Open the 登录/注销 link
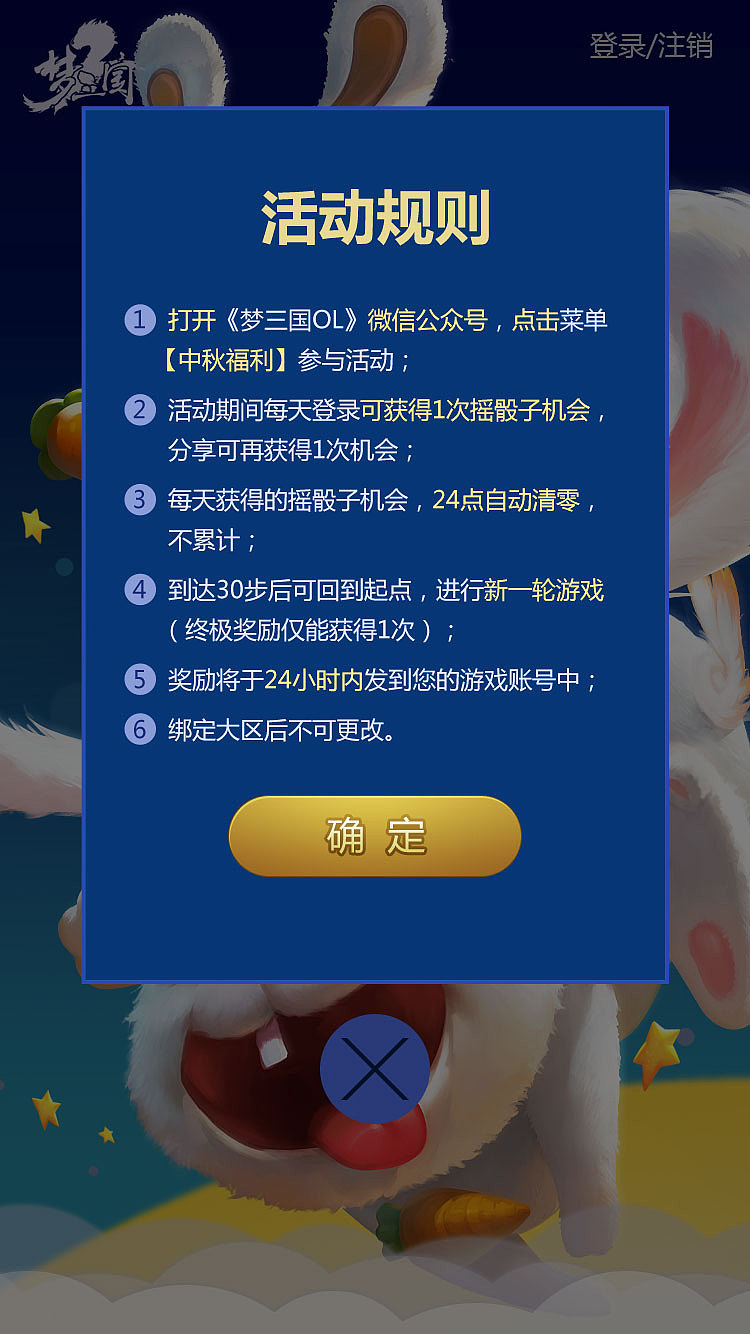Viewport: 750px width, 1334px height. (651, 46)
